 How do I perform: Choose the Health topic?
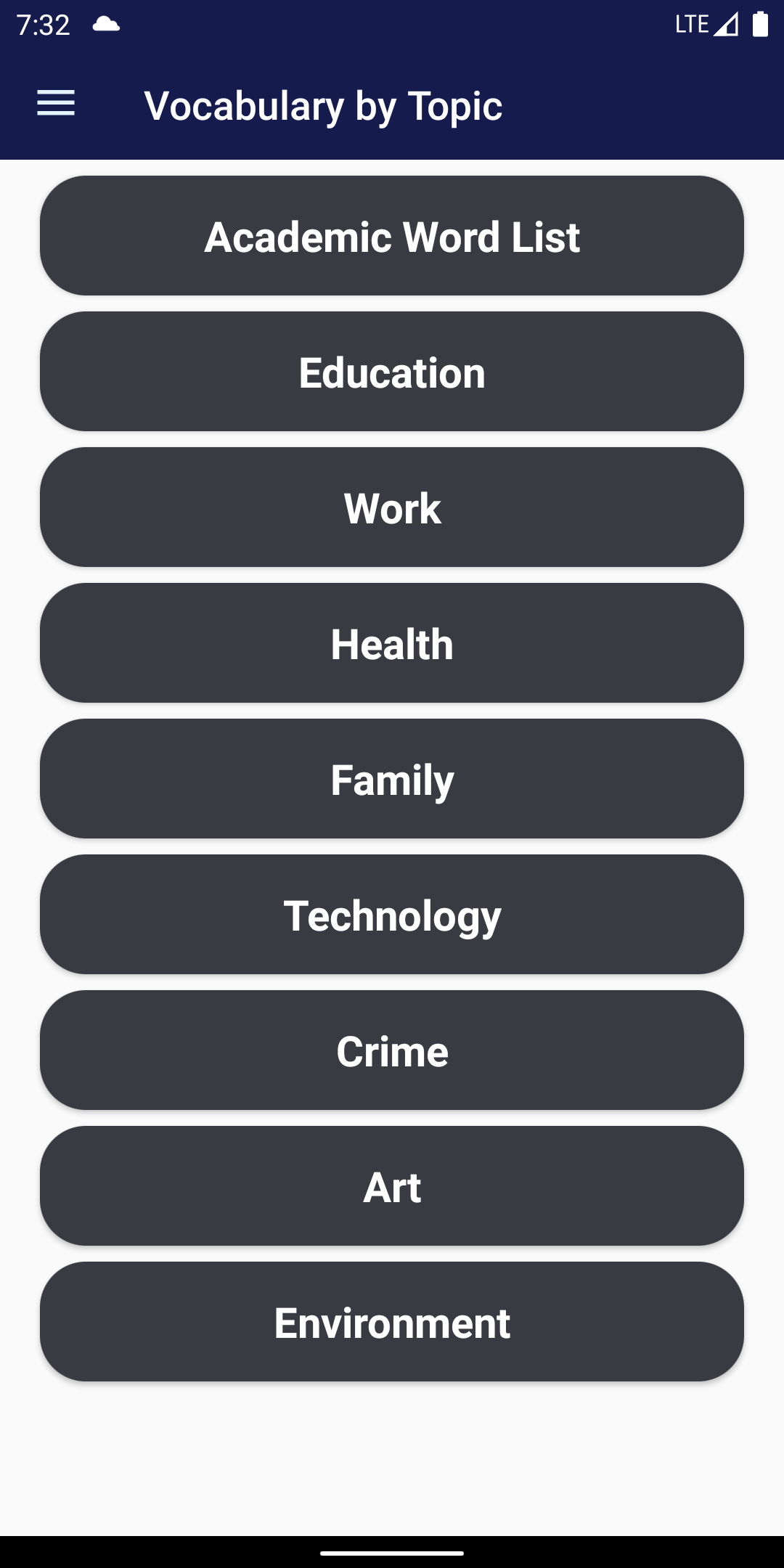click(392, 643)
